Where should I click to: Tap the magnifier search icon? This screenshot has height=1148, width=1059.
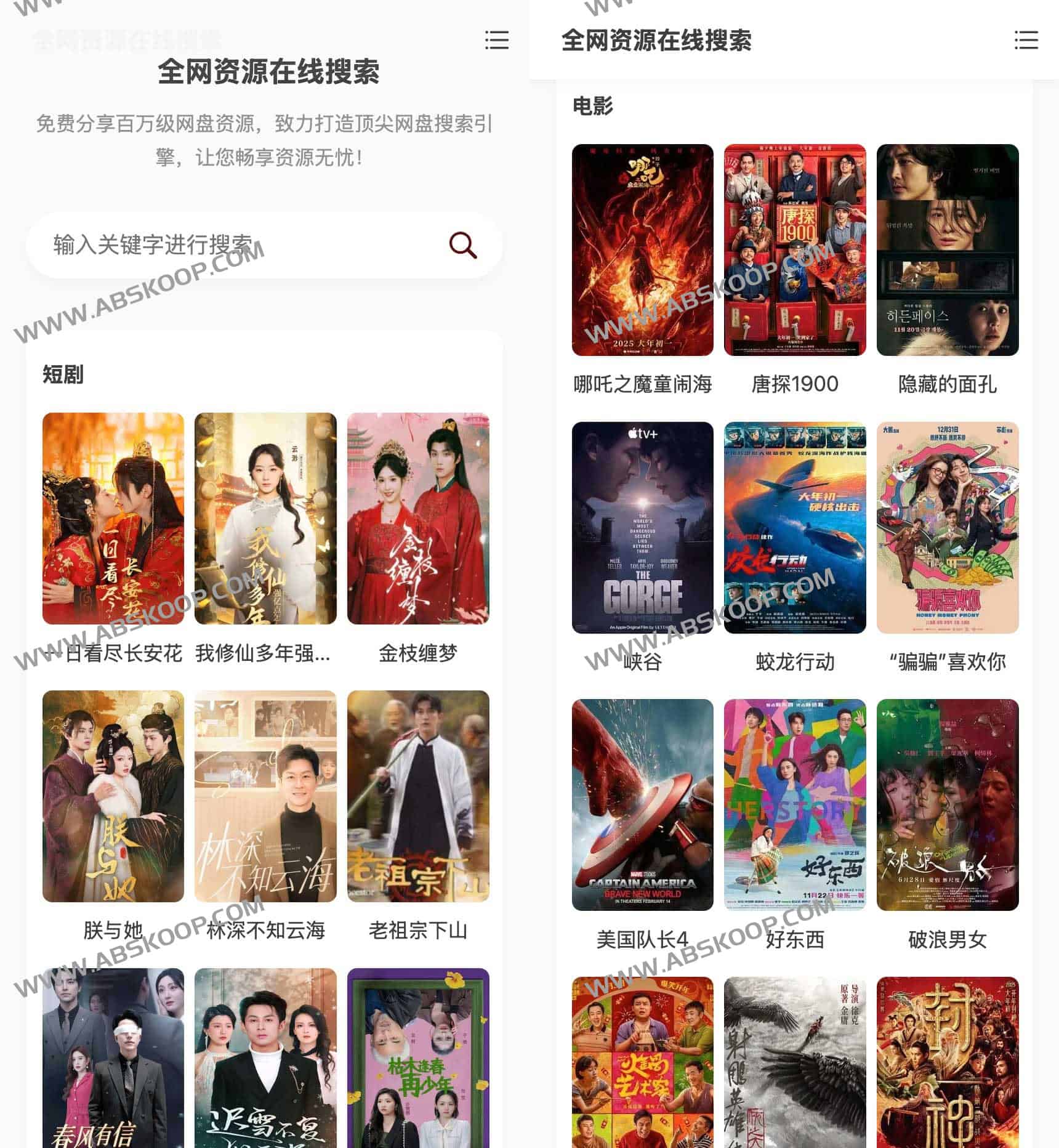(x=462, y=245)
